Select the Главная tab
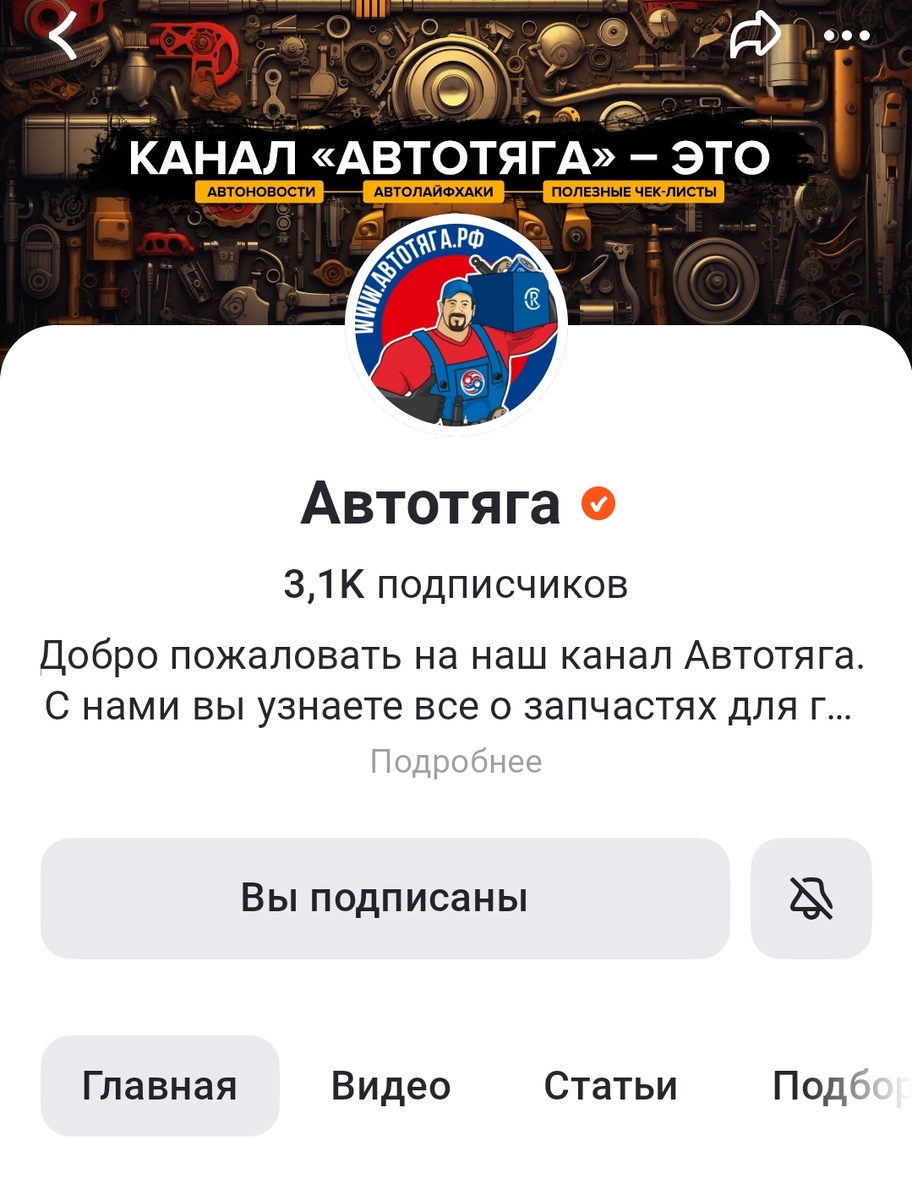The width and height of the screenshot is (912, 1200). [162, 1085]
